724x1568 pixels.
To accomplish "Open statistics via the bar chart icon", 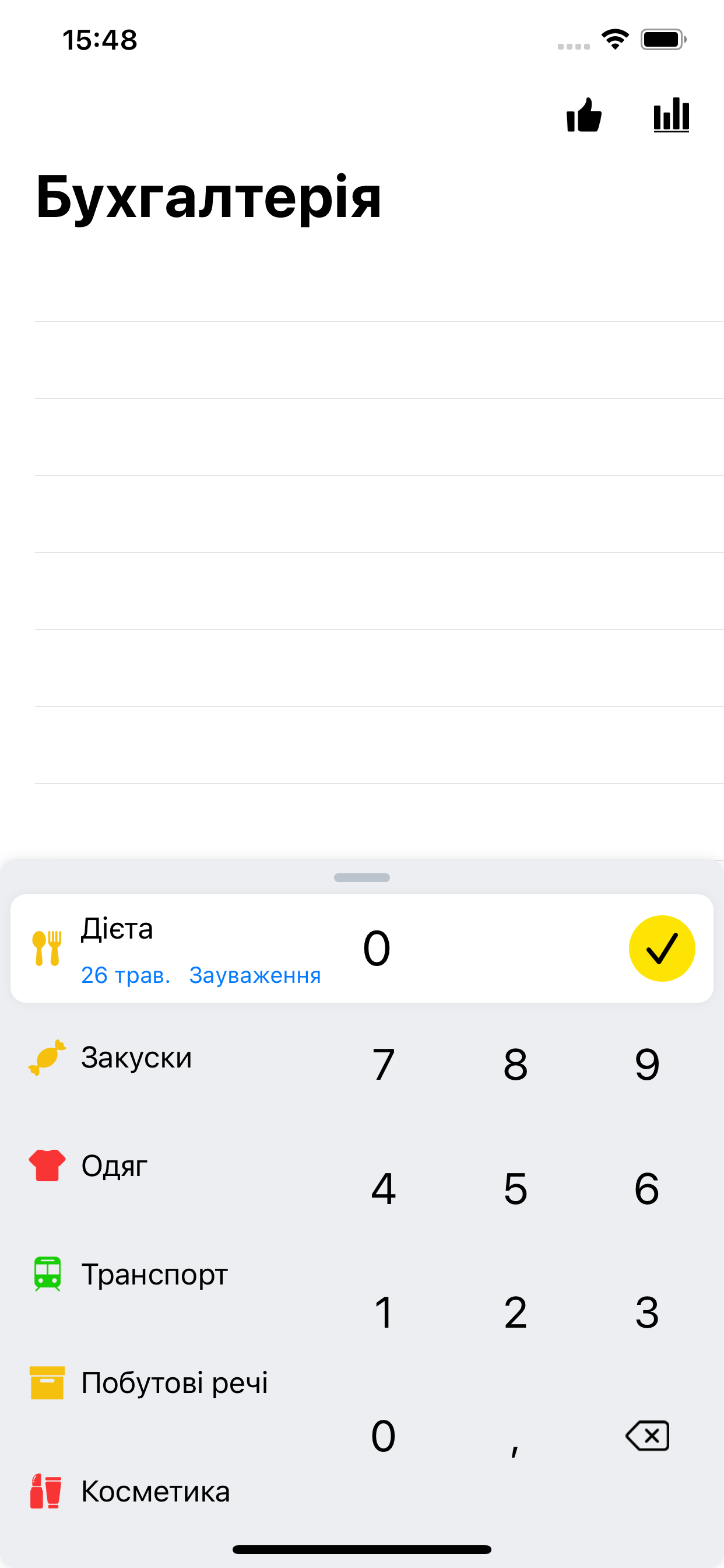I will pos(670,116).
